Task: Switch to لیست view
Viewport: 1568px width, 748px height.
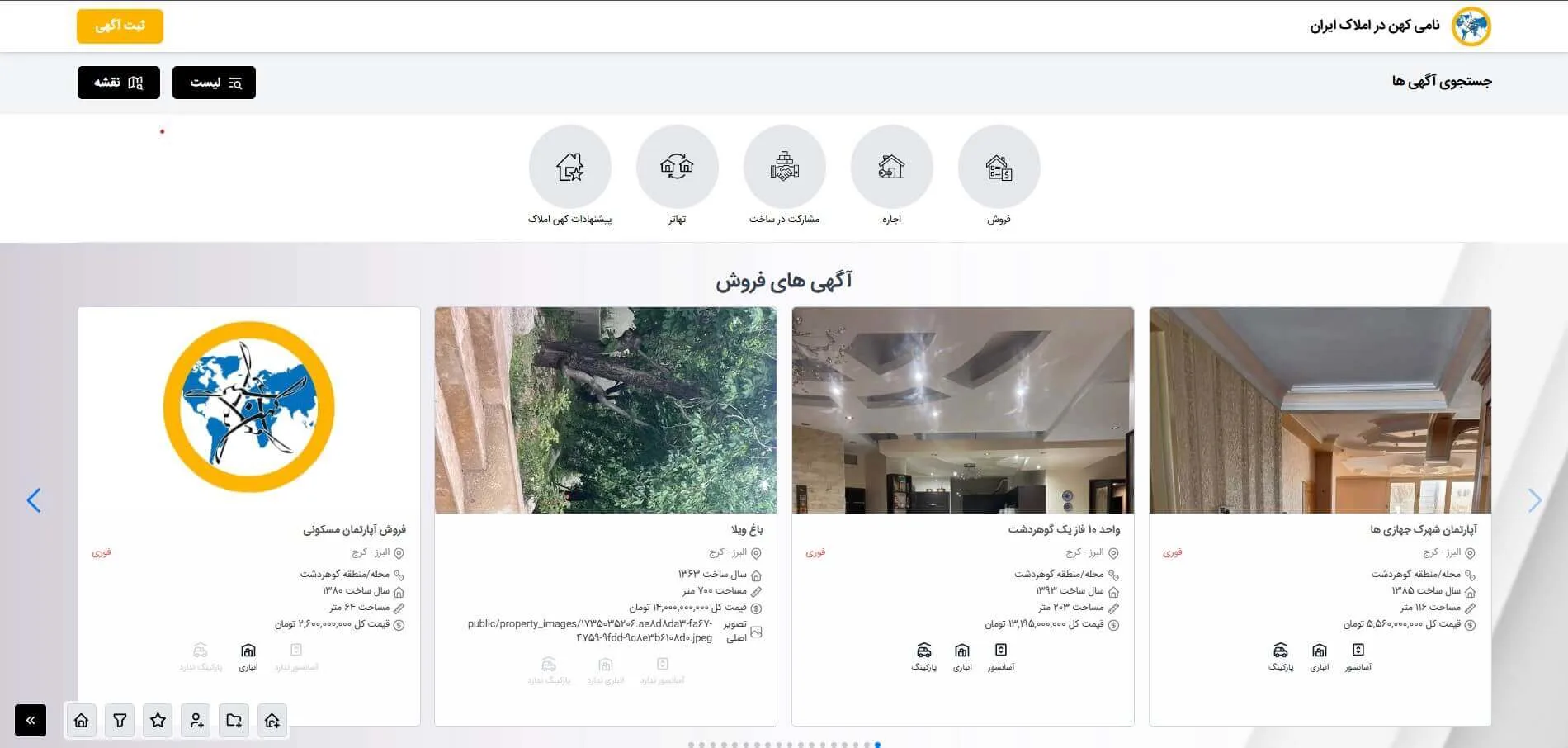Action: (214, 83)
